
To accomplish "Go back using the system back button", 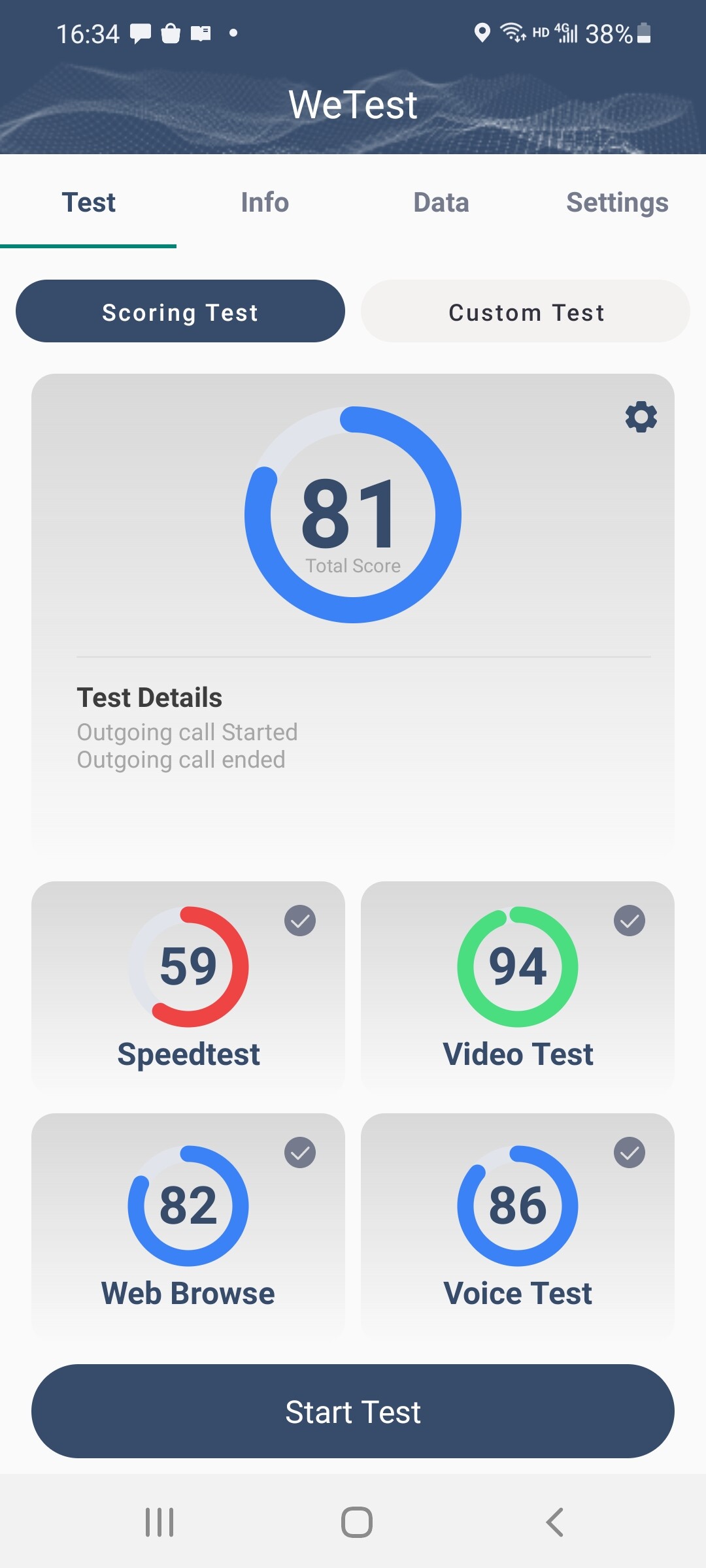I will (x=554, y=1522).
